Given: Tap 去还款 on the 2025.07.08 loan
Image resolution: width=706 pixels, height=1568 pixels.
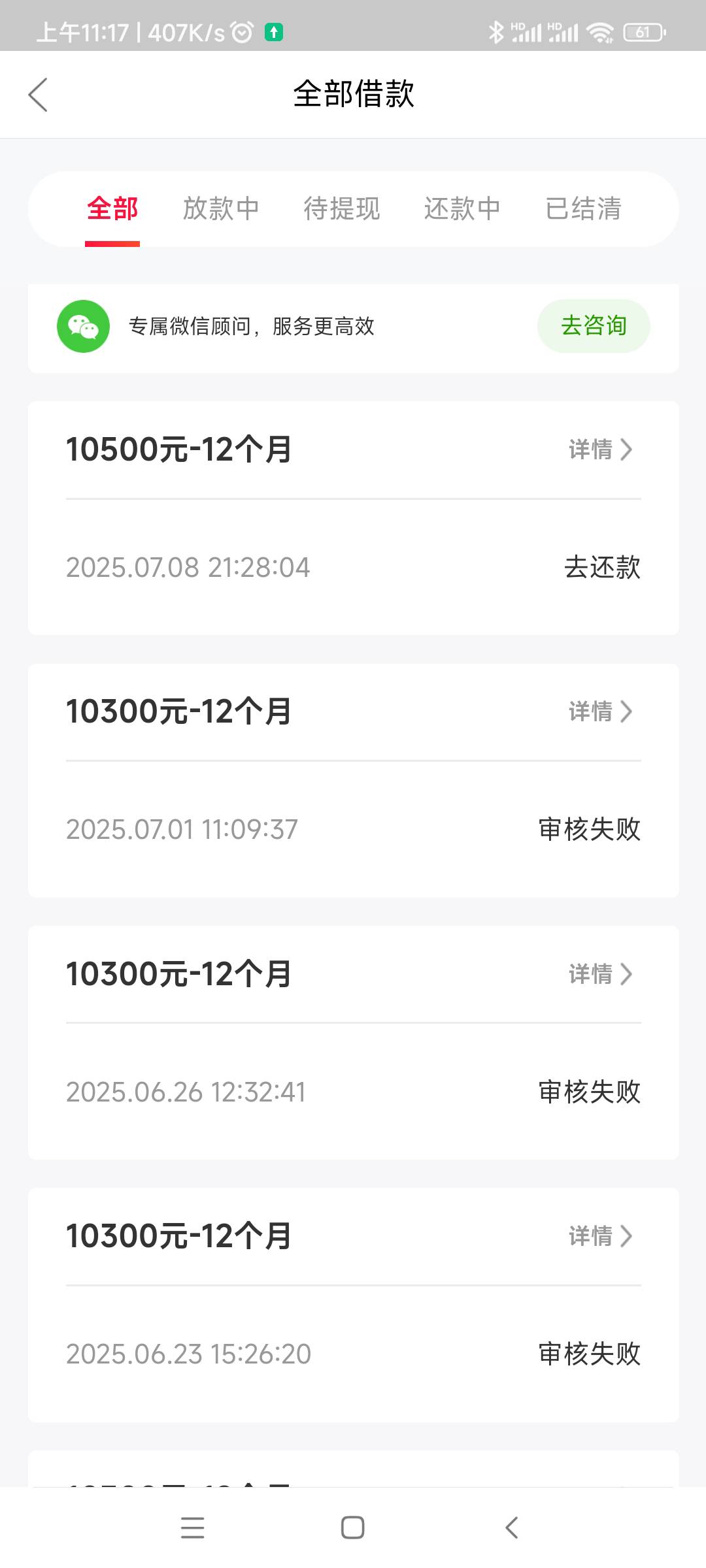Looking at the screenshot, I should [602, 567].
